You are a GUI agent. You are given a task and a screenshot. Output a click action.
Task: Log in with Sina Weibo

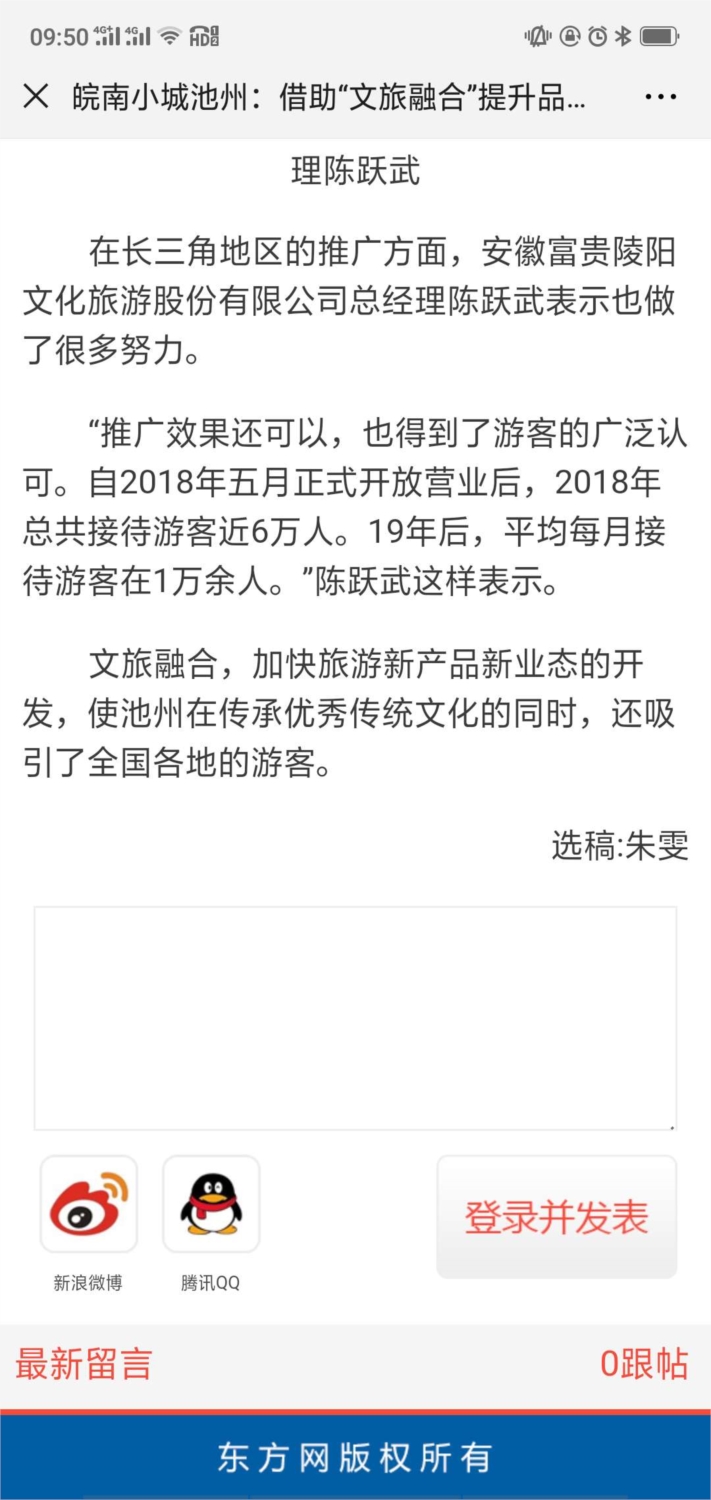pyautogui.click(x=89, y=1204)
